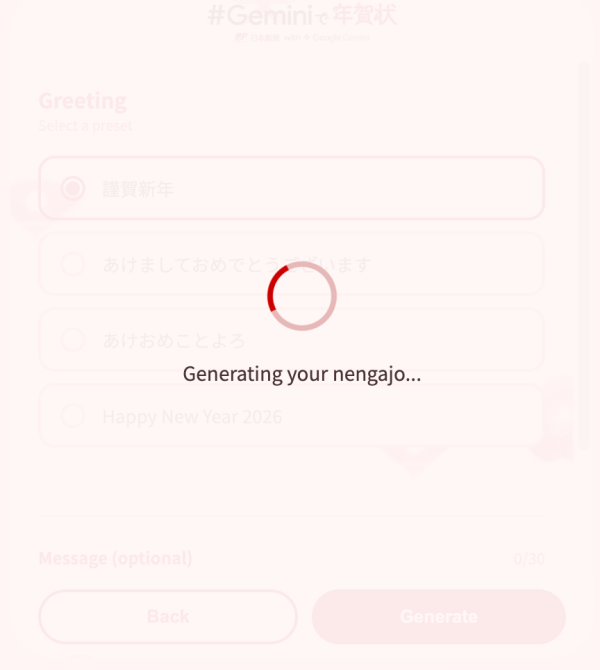Tap the Generate button
This screenshot has height=670, width=600.
pos(438,616)
